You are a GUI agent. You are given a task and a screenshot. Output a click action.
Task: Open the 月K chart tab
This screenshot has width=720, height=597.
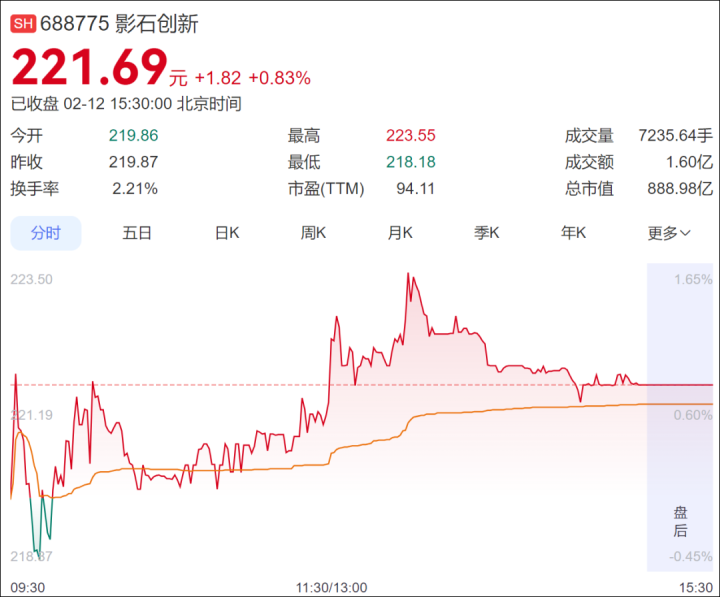[x=400, y=233]
